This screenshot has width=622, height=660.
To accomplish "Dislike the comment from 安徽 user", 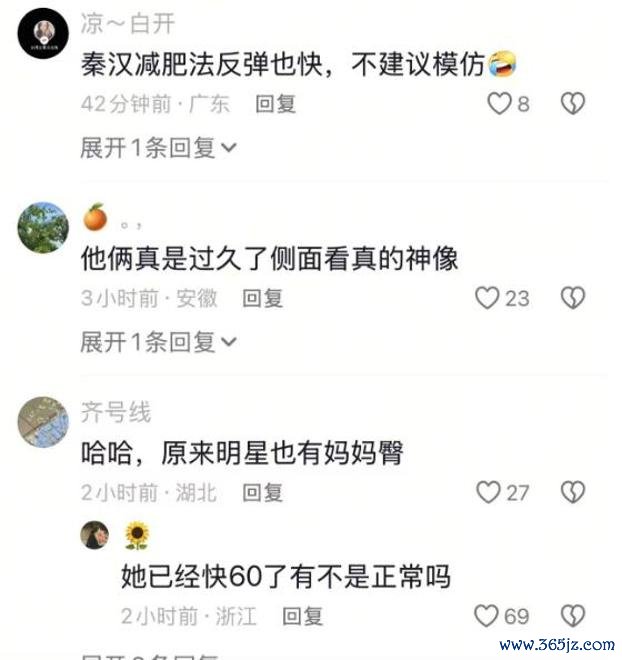I will [x=572, y=297].
